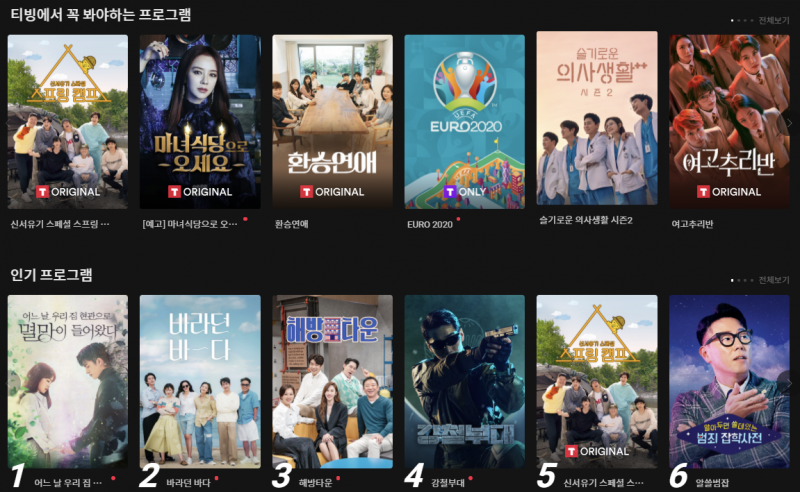Open popular rank 5 스프링 캠프 card
This screenshot has height=492, width=800.
[596, 381]
